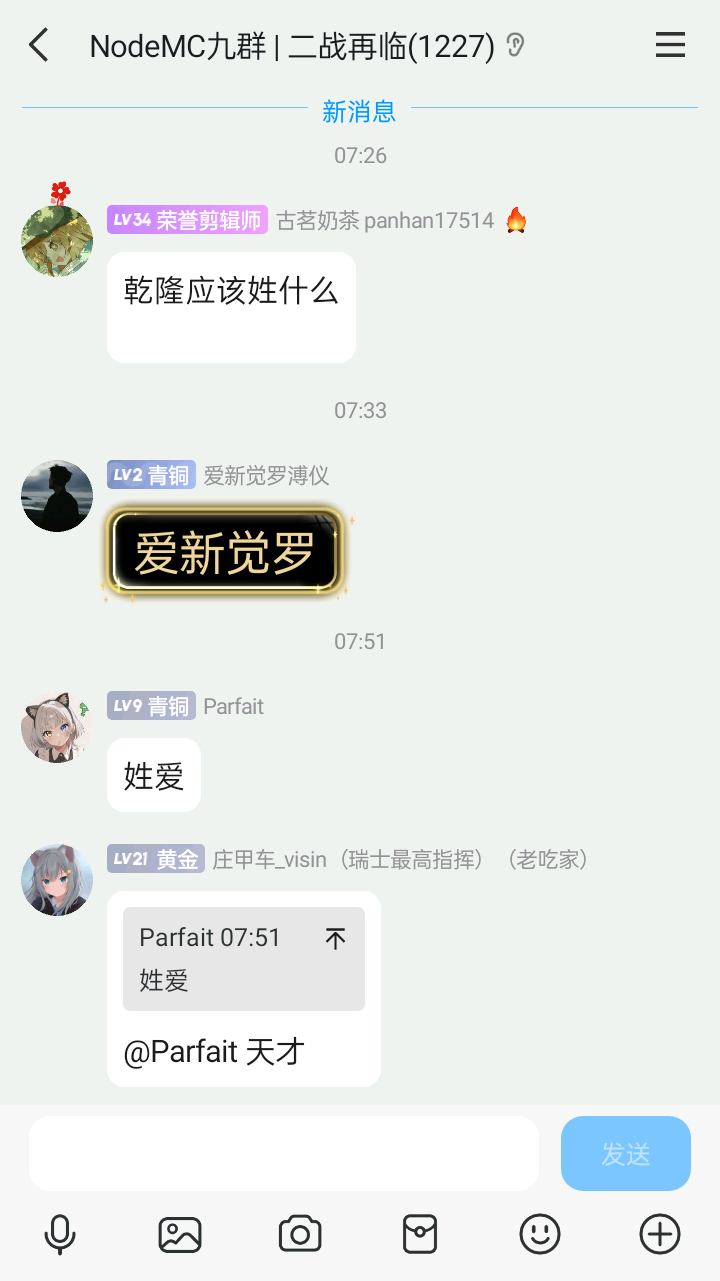Viewport: 720px width, 1281px height.
Task: Open 庄甲车_visin's profile avatar
Action: click(57, 879)
